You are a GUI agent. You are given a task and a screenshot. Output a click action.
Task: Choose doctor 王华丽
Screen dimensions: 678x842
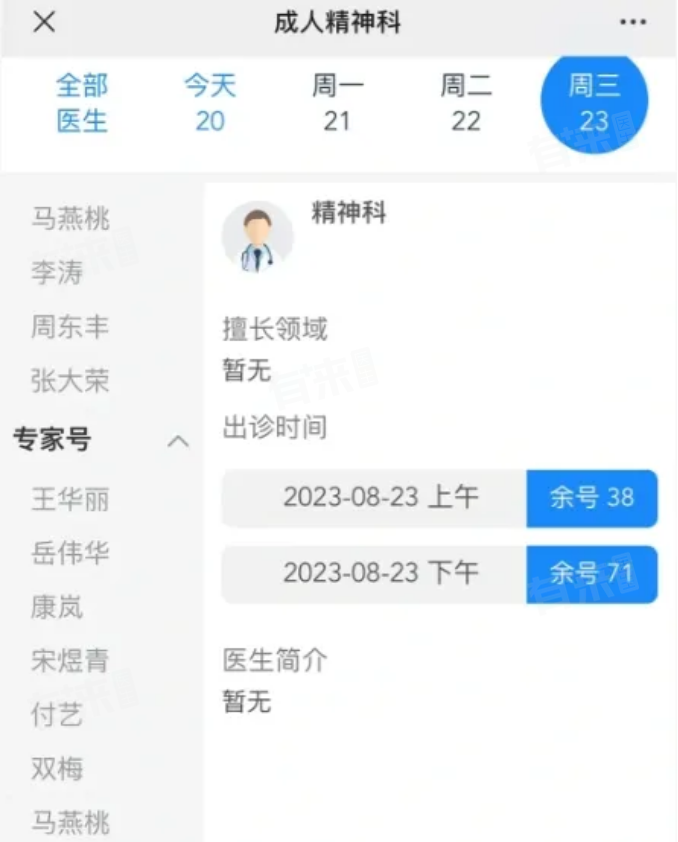(70, 499)
